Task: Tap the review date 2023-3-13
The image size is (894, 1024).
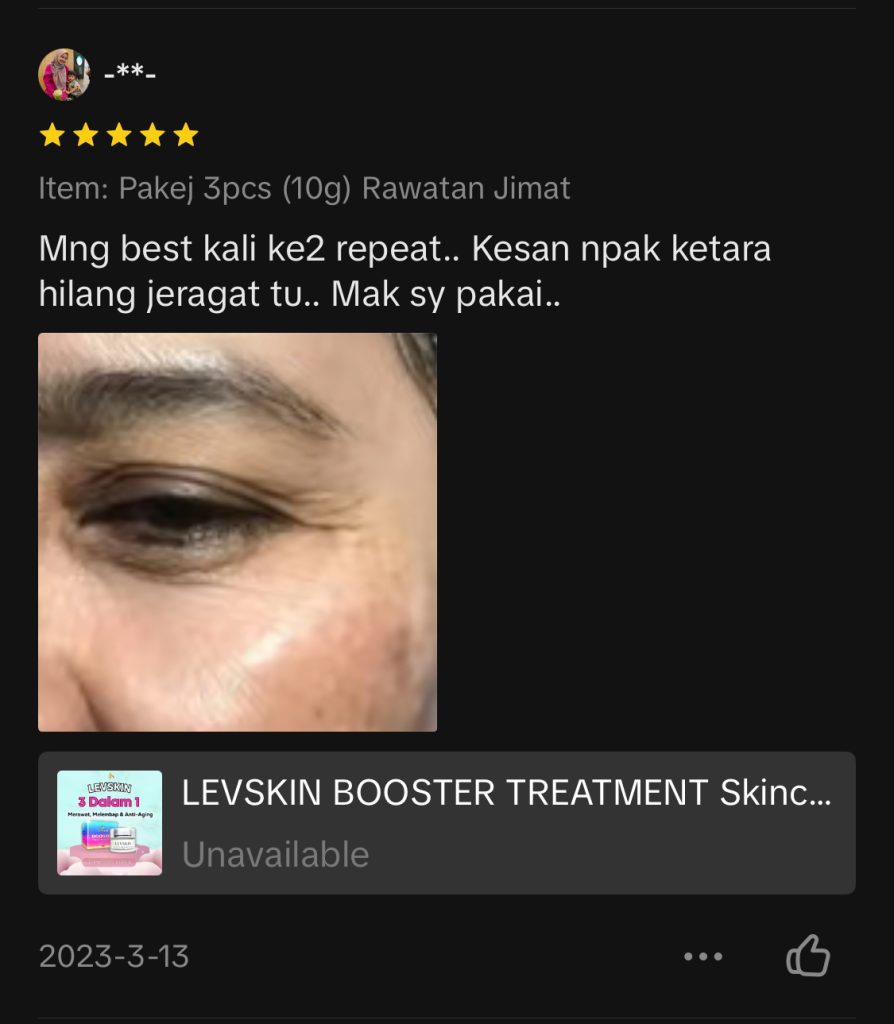Action: pos(113,956)
